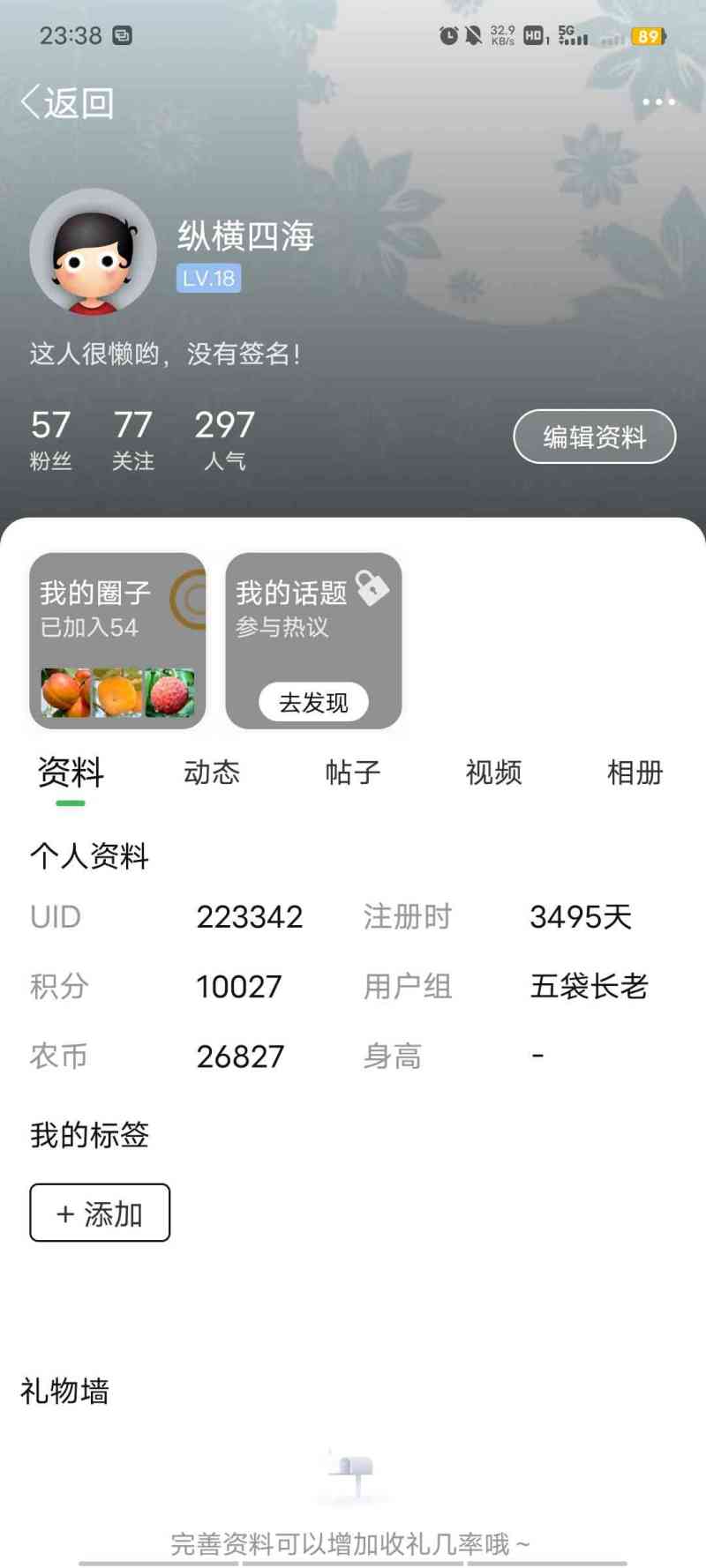
Task: Open 编辑资料 to edit profile
Action: 594,437
